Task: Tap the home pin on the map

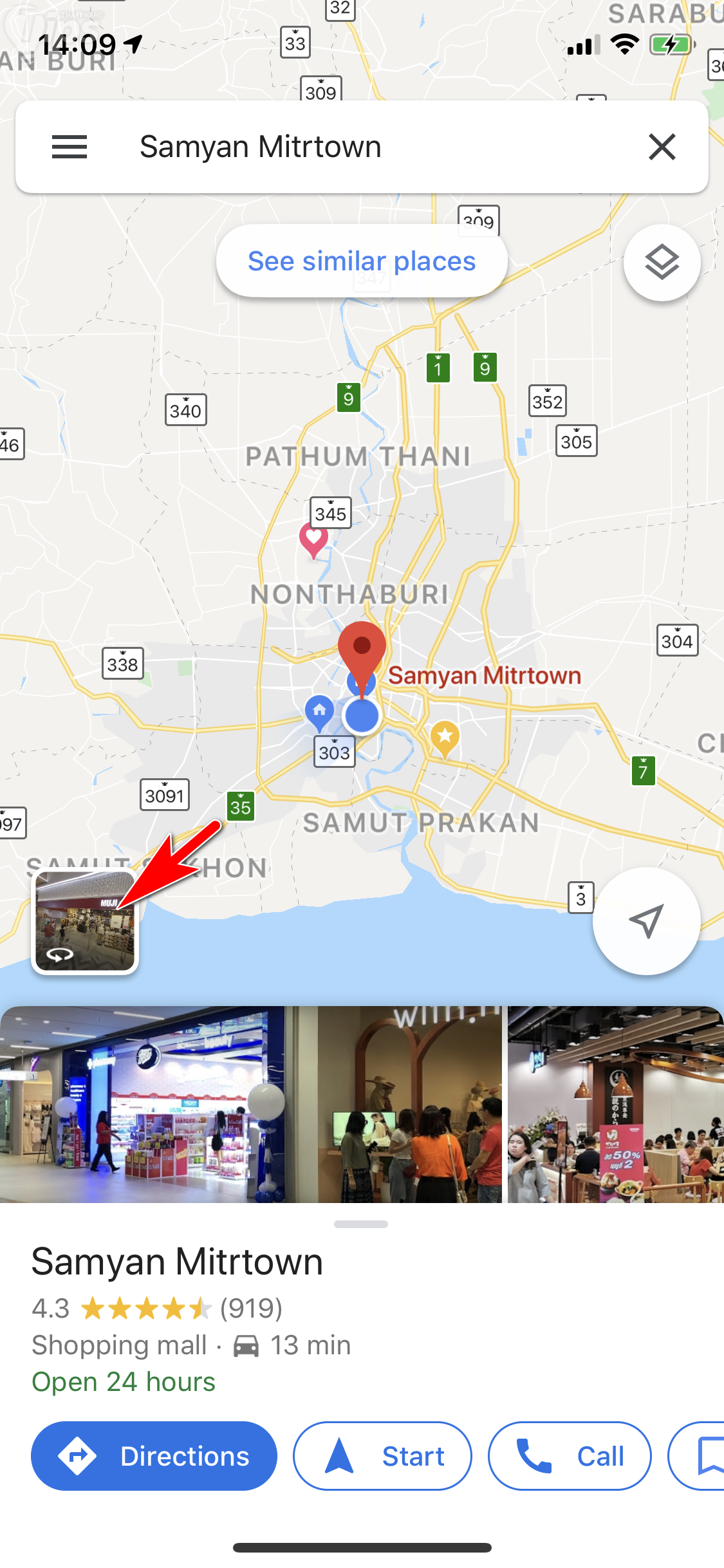Action: (319, 712)
